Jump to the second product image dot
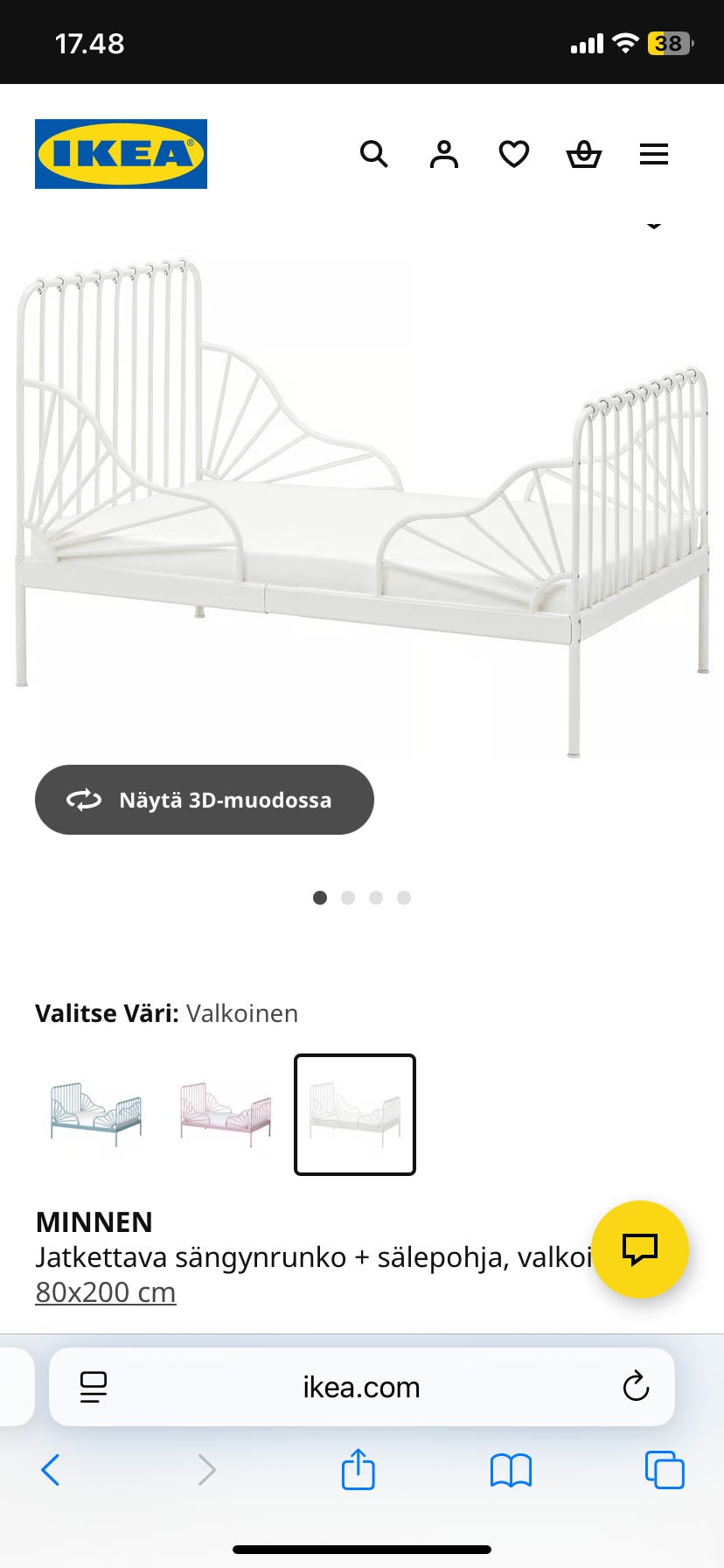724x1568 pixels. pyautogui.click(x=348, y=898)
